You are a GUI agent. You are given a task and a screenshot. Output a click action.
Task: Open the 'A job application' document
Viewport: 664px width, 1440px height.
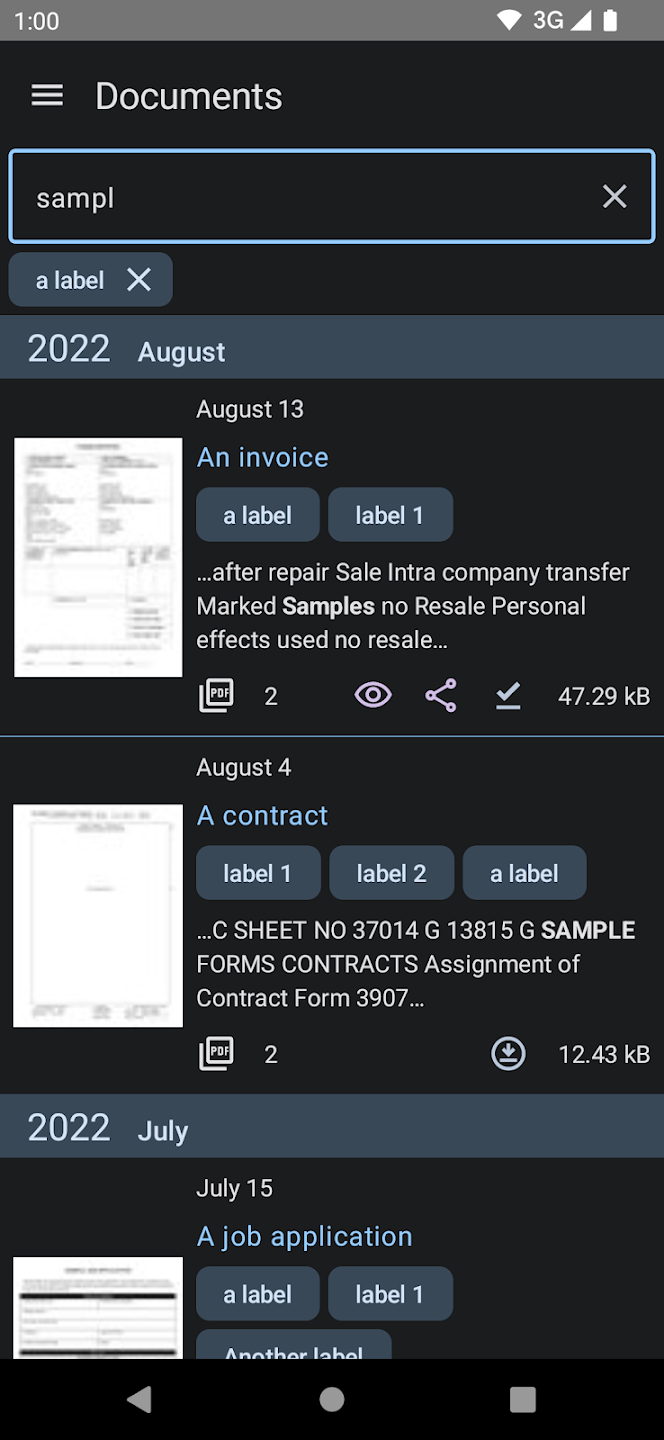click(304, 1236)
